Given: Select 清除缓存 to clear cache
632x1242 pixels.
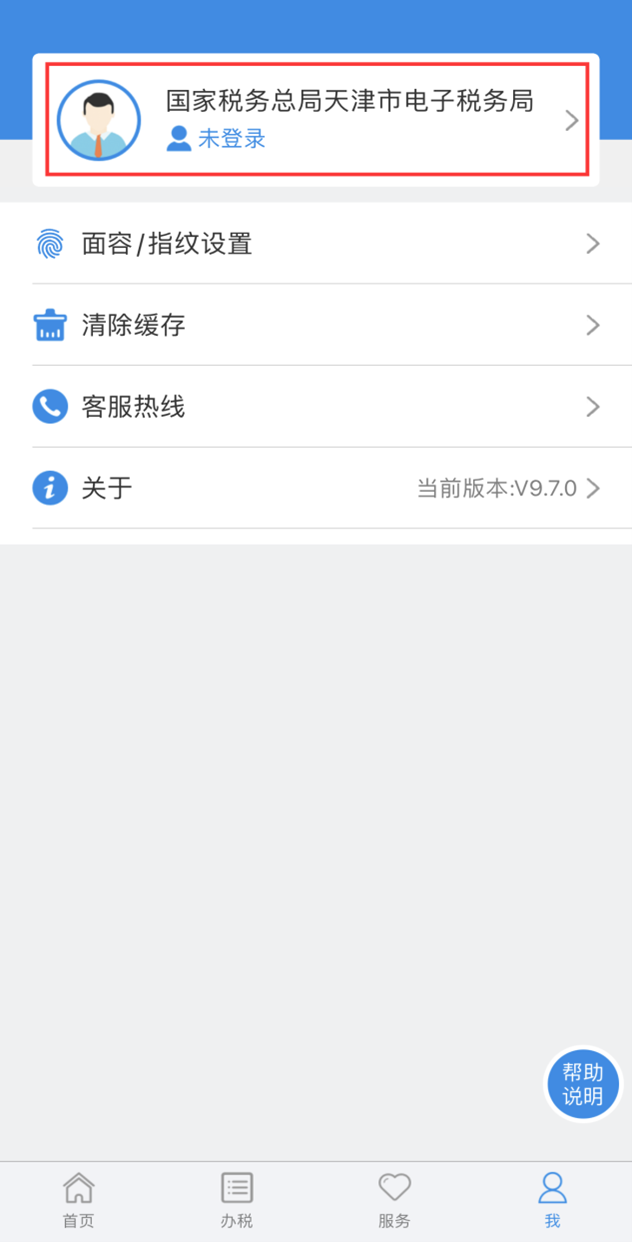Looking at the screenshot, I should coord(316,325).
